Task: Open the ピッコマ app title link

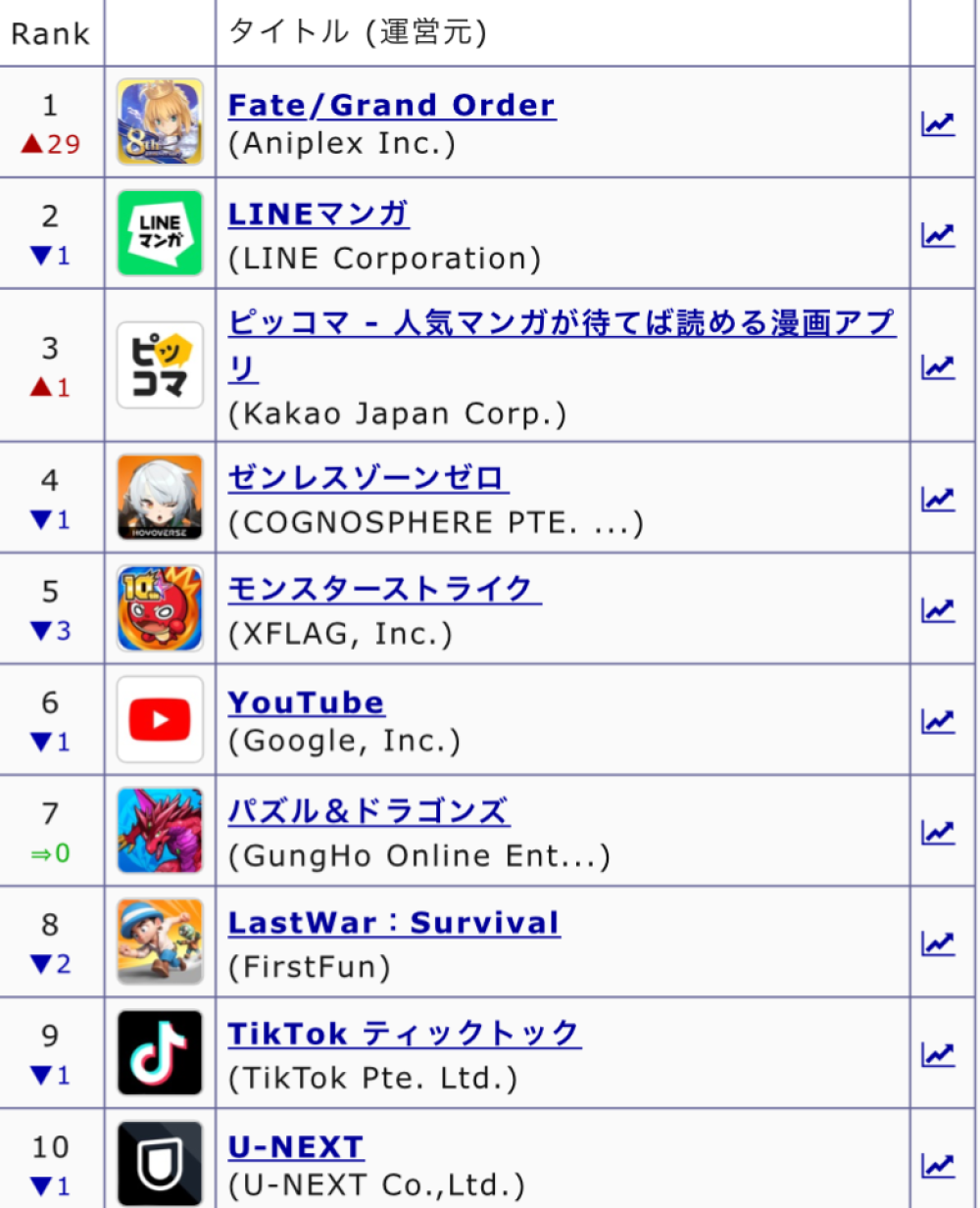Action: pyautogui.click(x=561, y=323)
